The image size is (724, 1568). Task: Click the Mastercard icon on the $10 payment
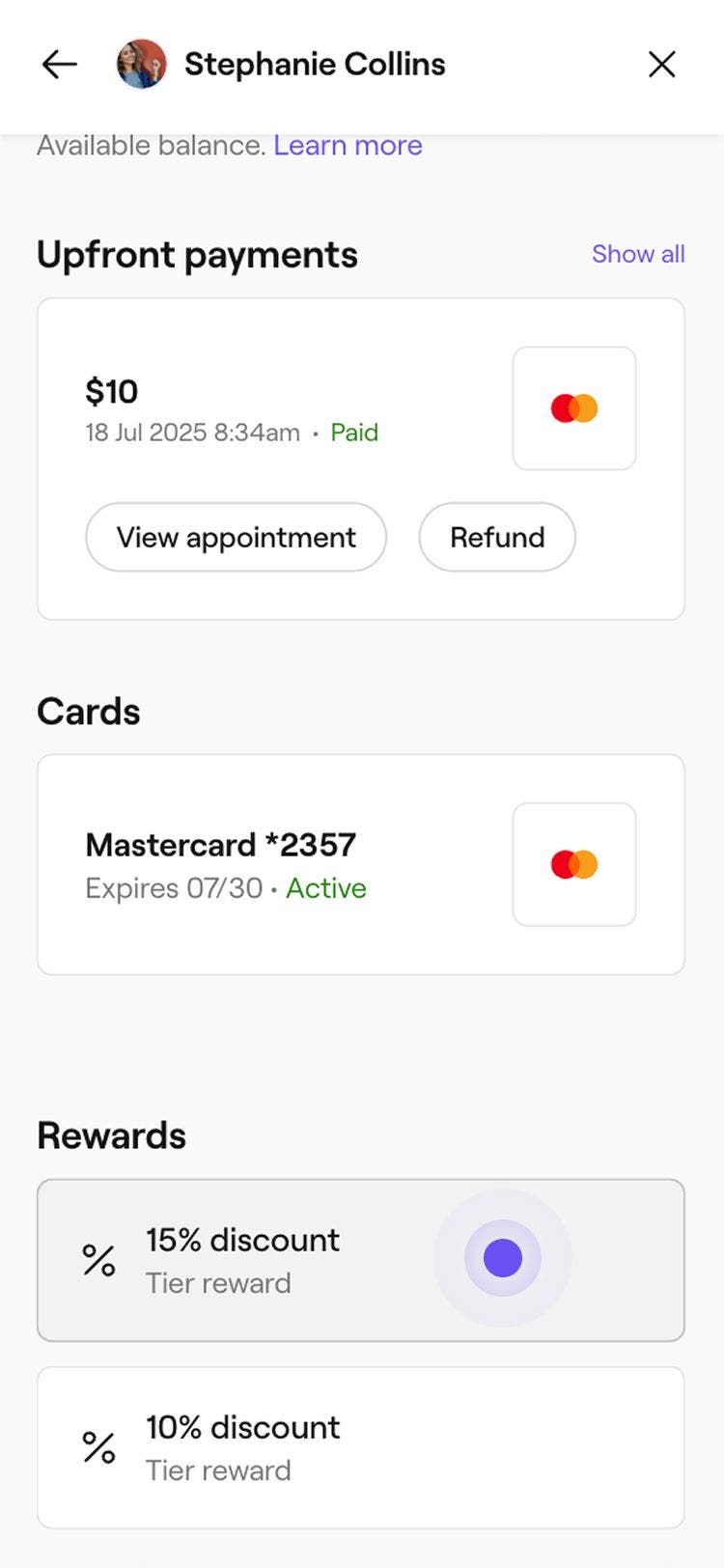573,407
